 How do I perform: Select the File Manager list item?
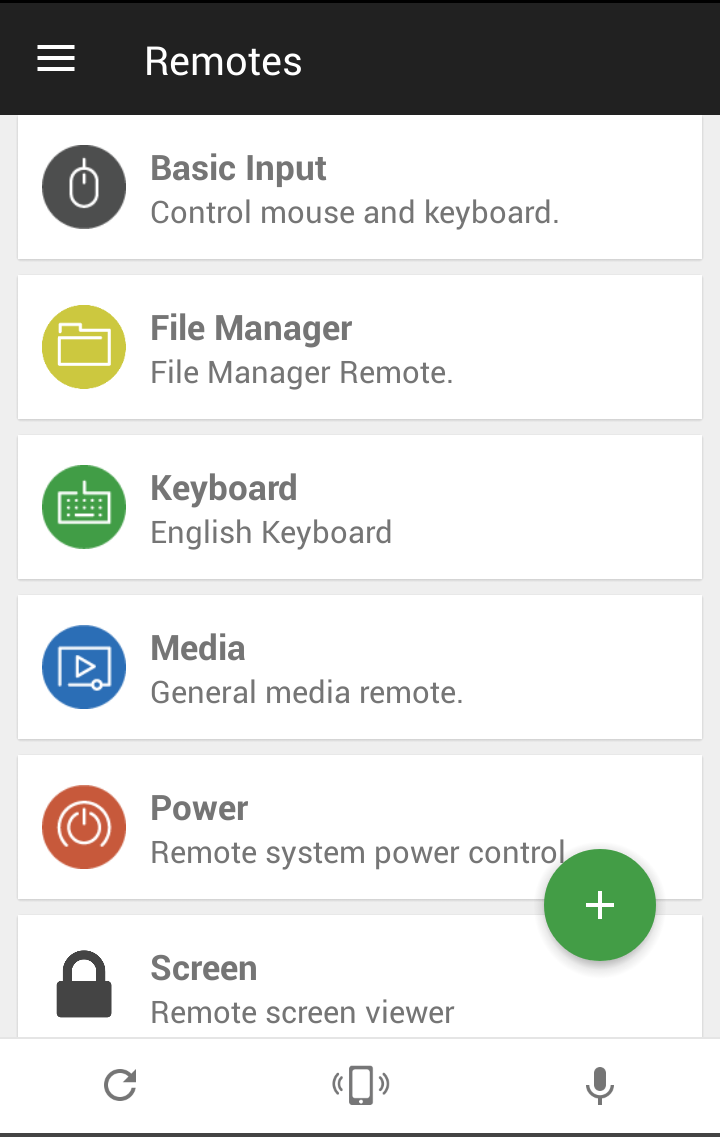tap(360, 346)
